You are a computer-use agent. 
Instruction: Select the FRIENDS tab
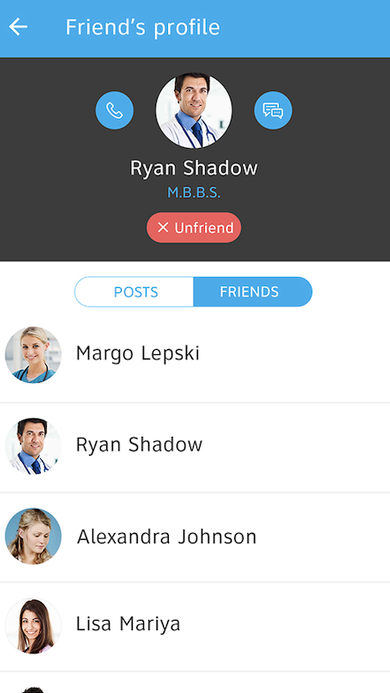click(x=252, y=292)
